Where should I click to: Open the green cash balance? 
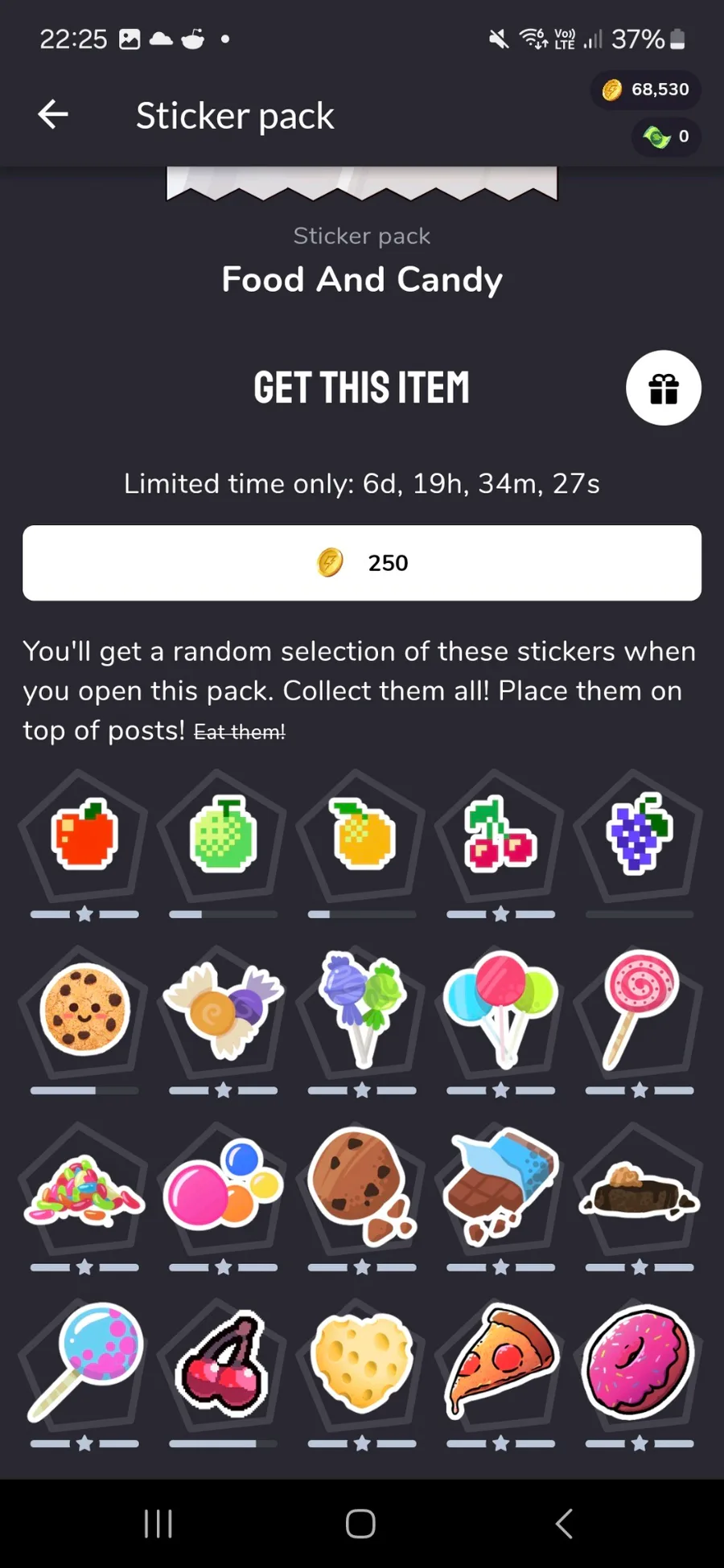tap(666, 137)
